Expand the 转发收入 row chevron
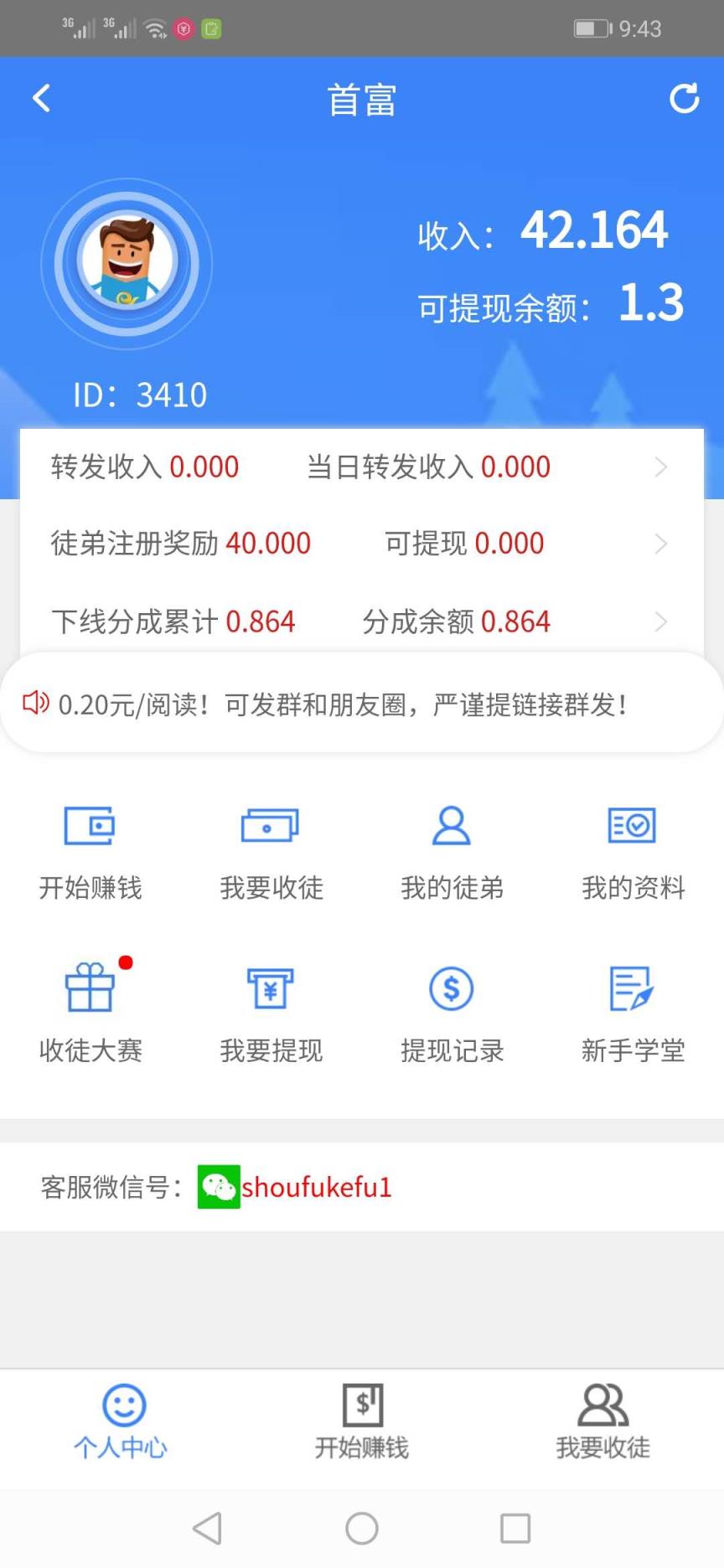The height and width of the screenshot is (1568, 724). (661, 467)
